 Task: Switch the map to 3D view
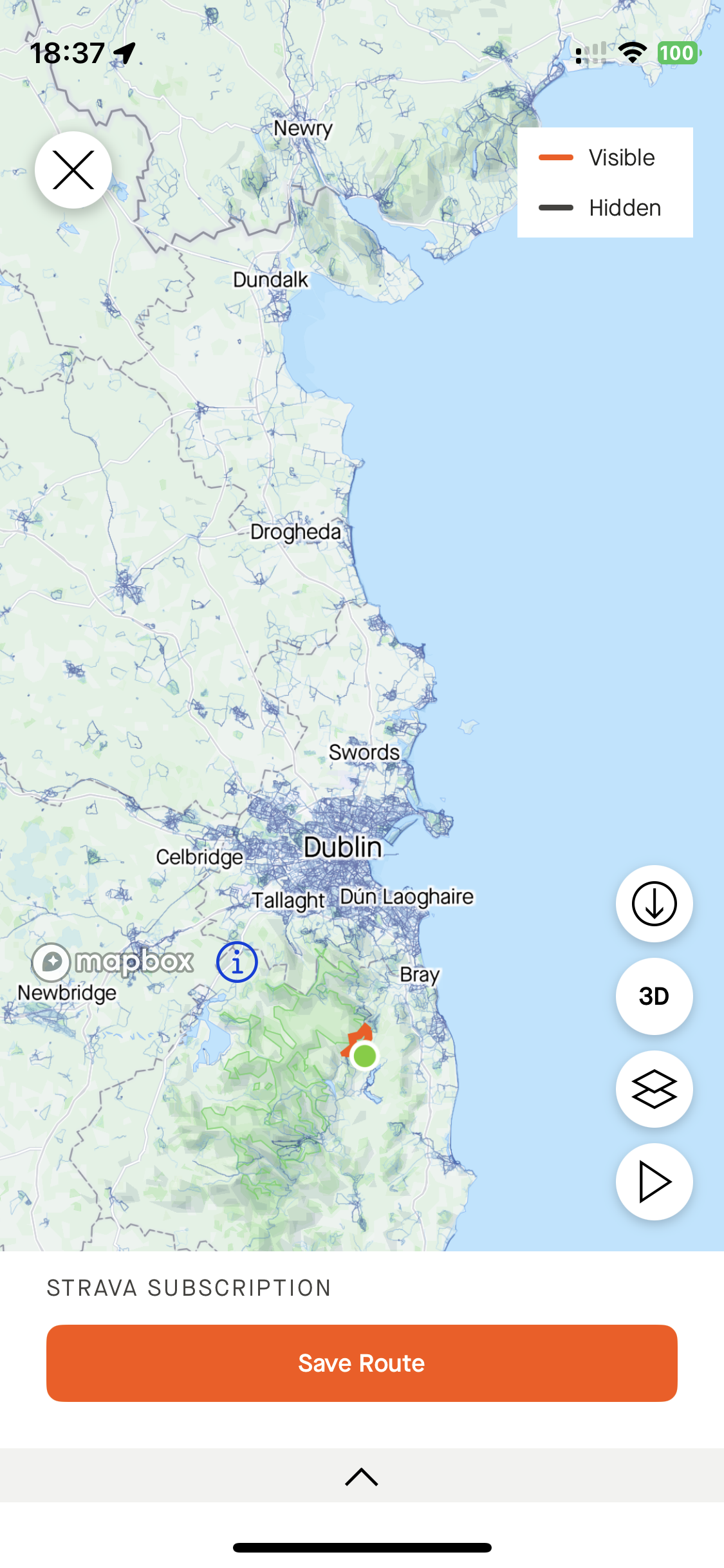[x=654, y=996]
